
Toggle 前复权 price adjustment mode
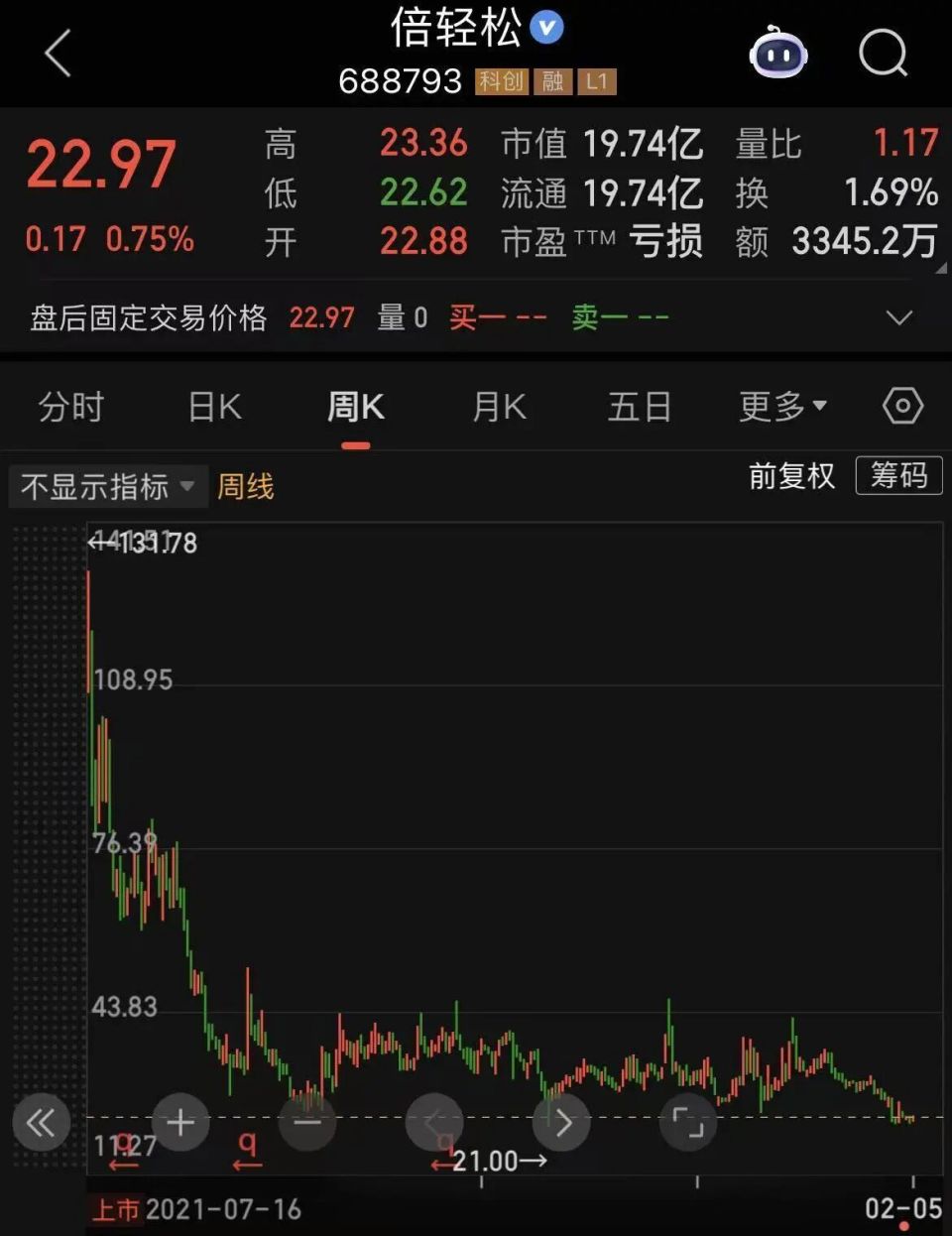tap(790, 477)
